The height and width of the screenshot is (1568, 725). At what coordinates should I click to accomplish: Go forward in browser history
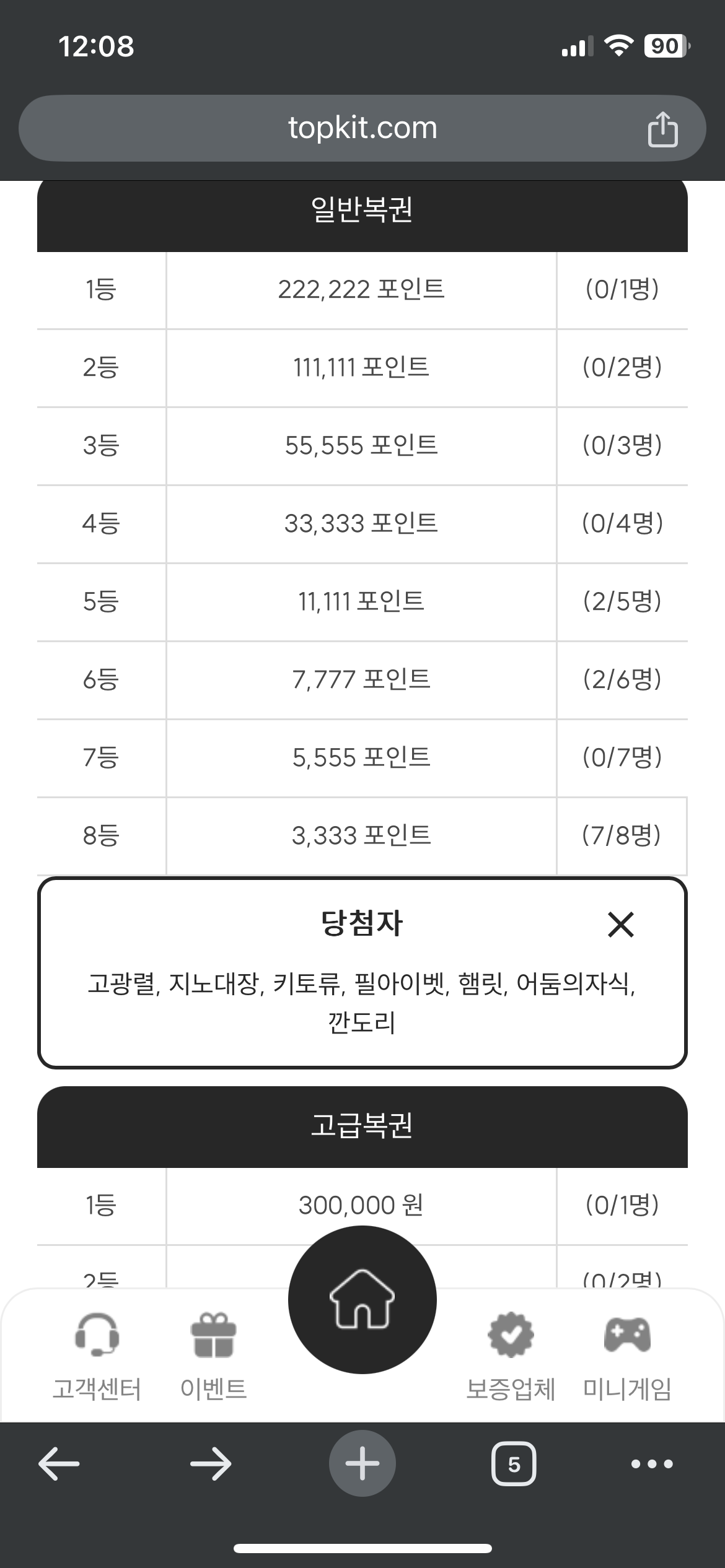211,1464
